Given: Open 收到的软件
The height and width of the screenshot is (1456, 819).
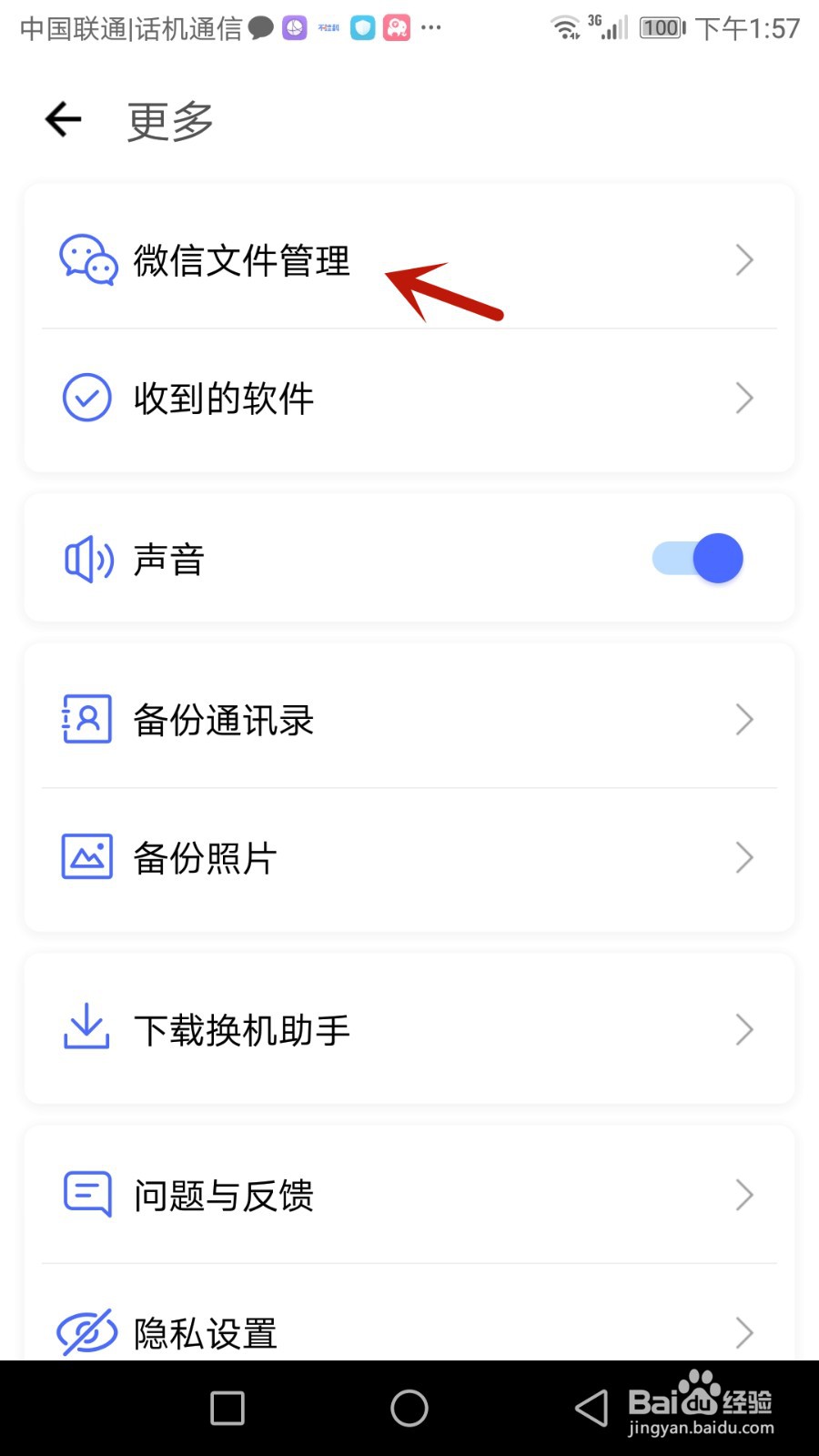Looking at the screenshot, I should tap(409, 398).
